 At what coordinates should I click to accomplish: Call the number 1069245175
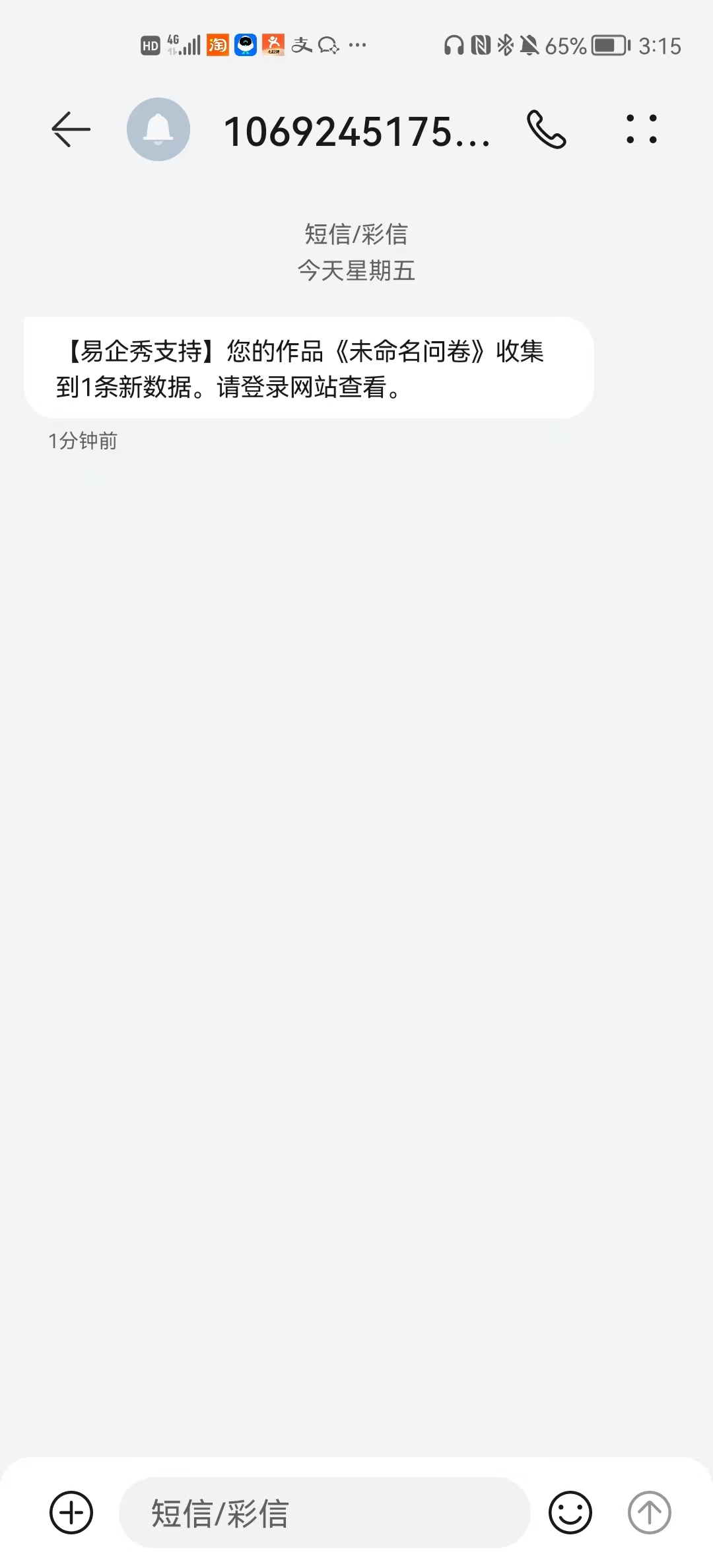(547, 129)
